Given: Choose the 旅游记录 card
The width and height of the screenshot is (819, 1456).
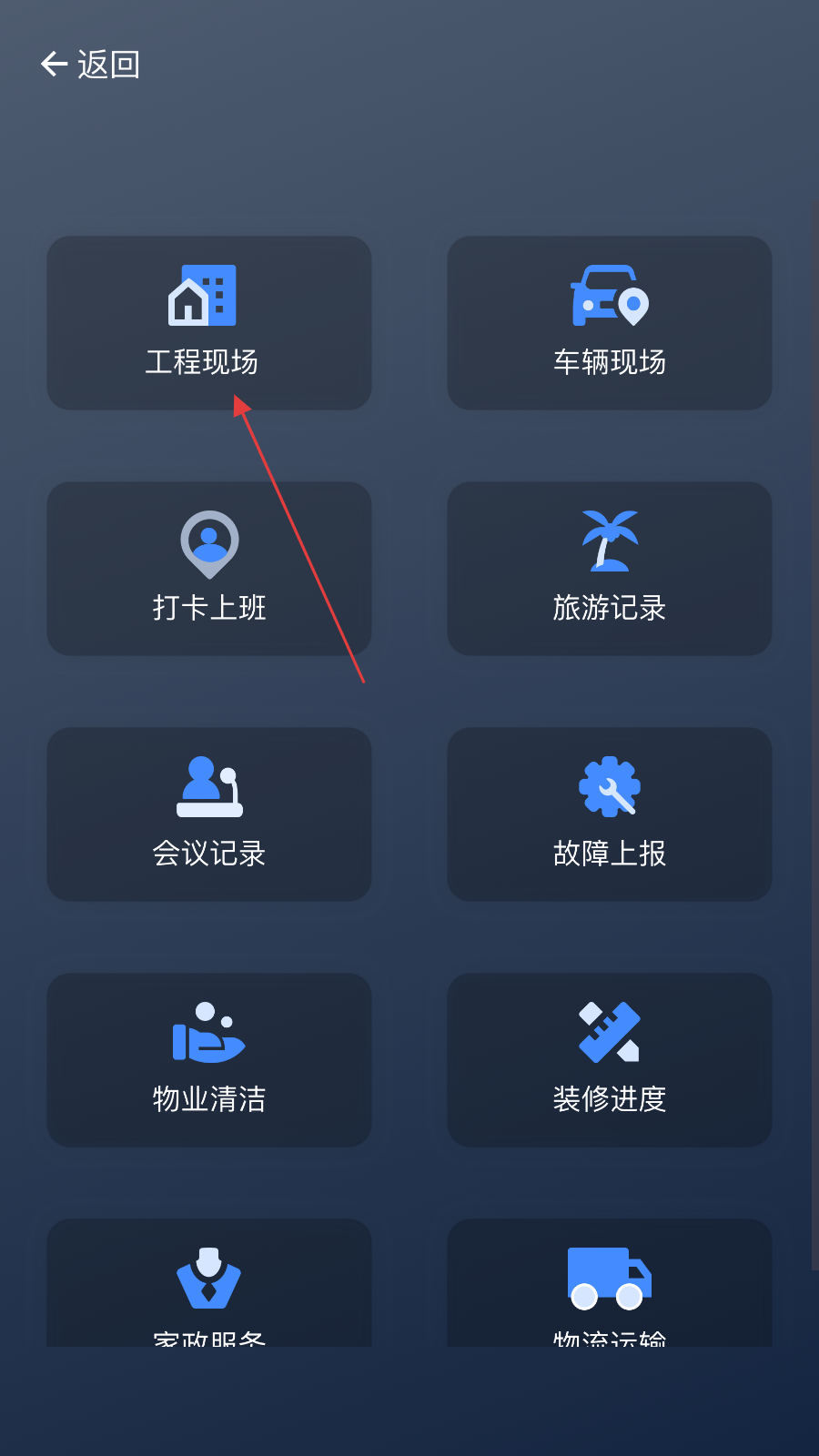Looking at the screenshot, I should coord(610,569).
